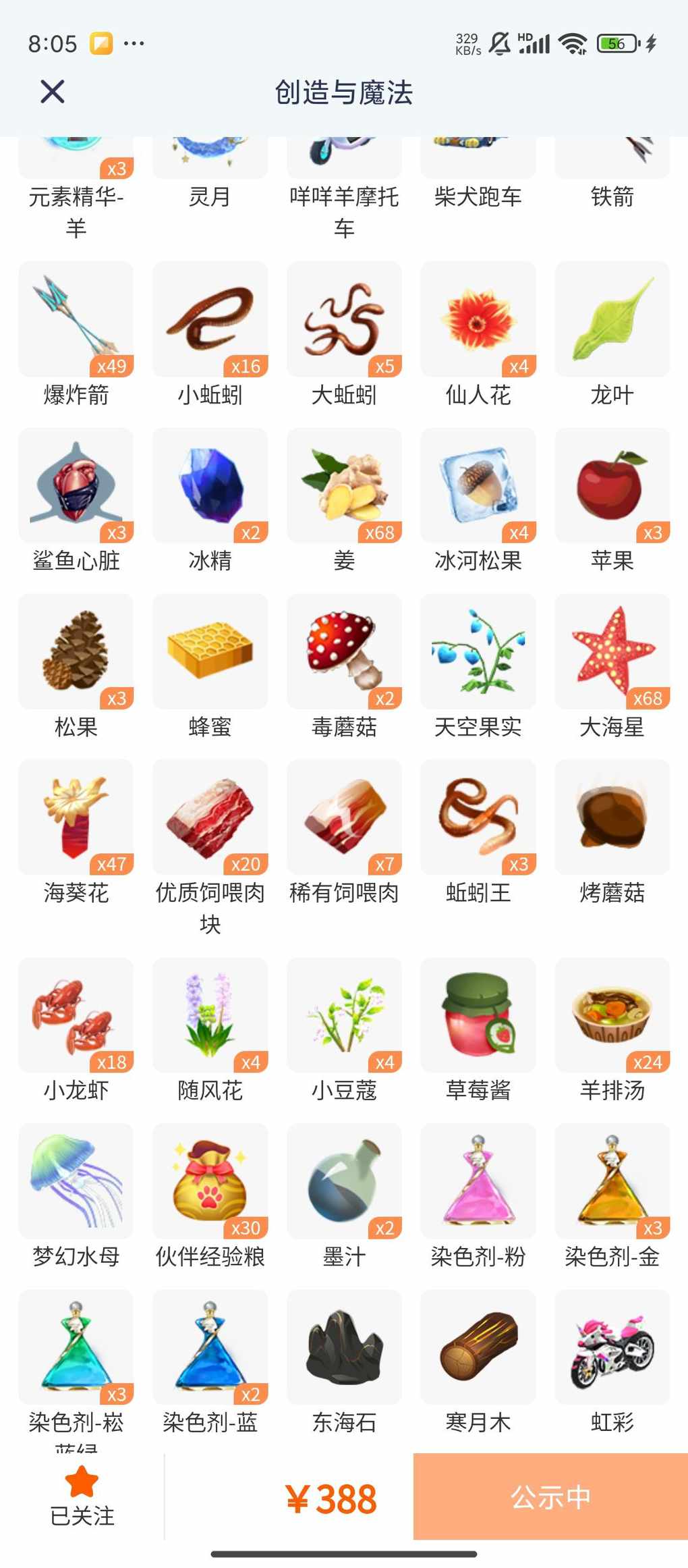Image resolution: width=688 pixels, height=1568 pixels.
Task: Close the 创造与魔法 page
Action: coord(52,91)
